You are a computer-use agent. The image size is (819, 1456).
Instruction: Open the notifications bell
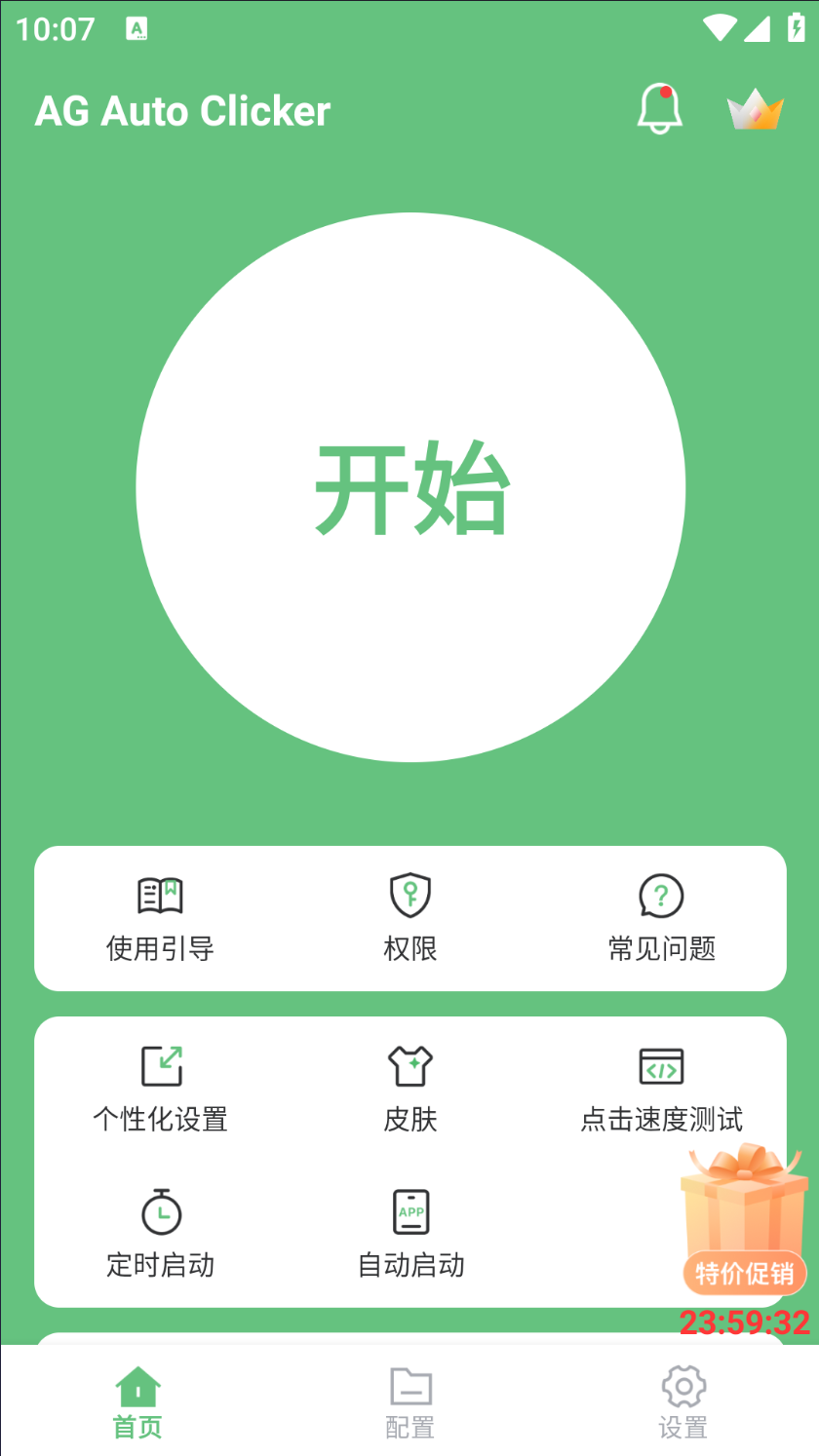659,109
